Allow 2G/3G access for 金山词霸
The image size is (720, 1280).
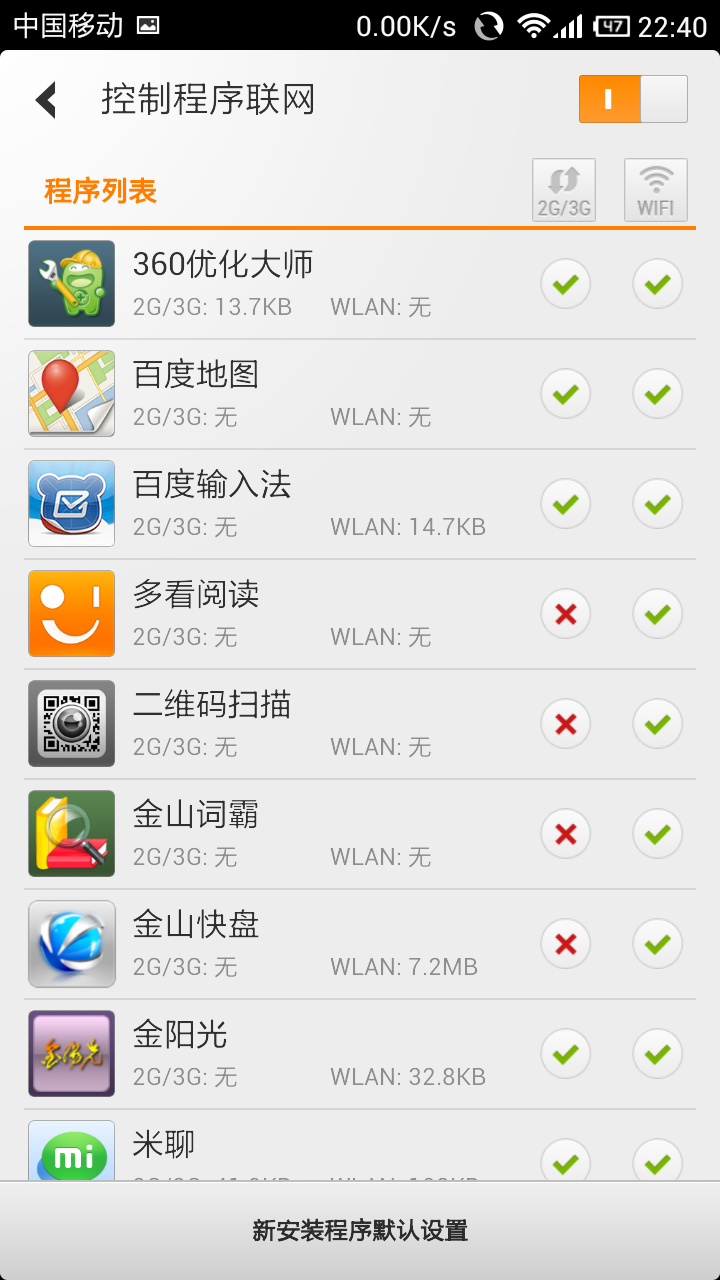(566, 834)
